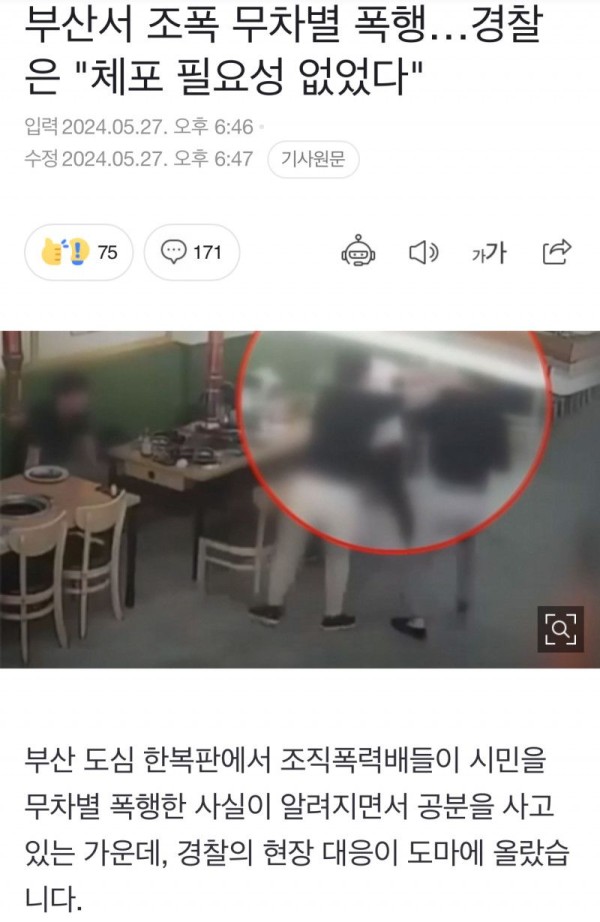The image size is (600, 922).
Task: Listen to the article with speaker icon
Action: (x=424, y=252)
